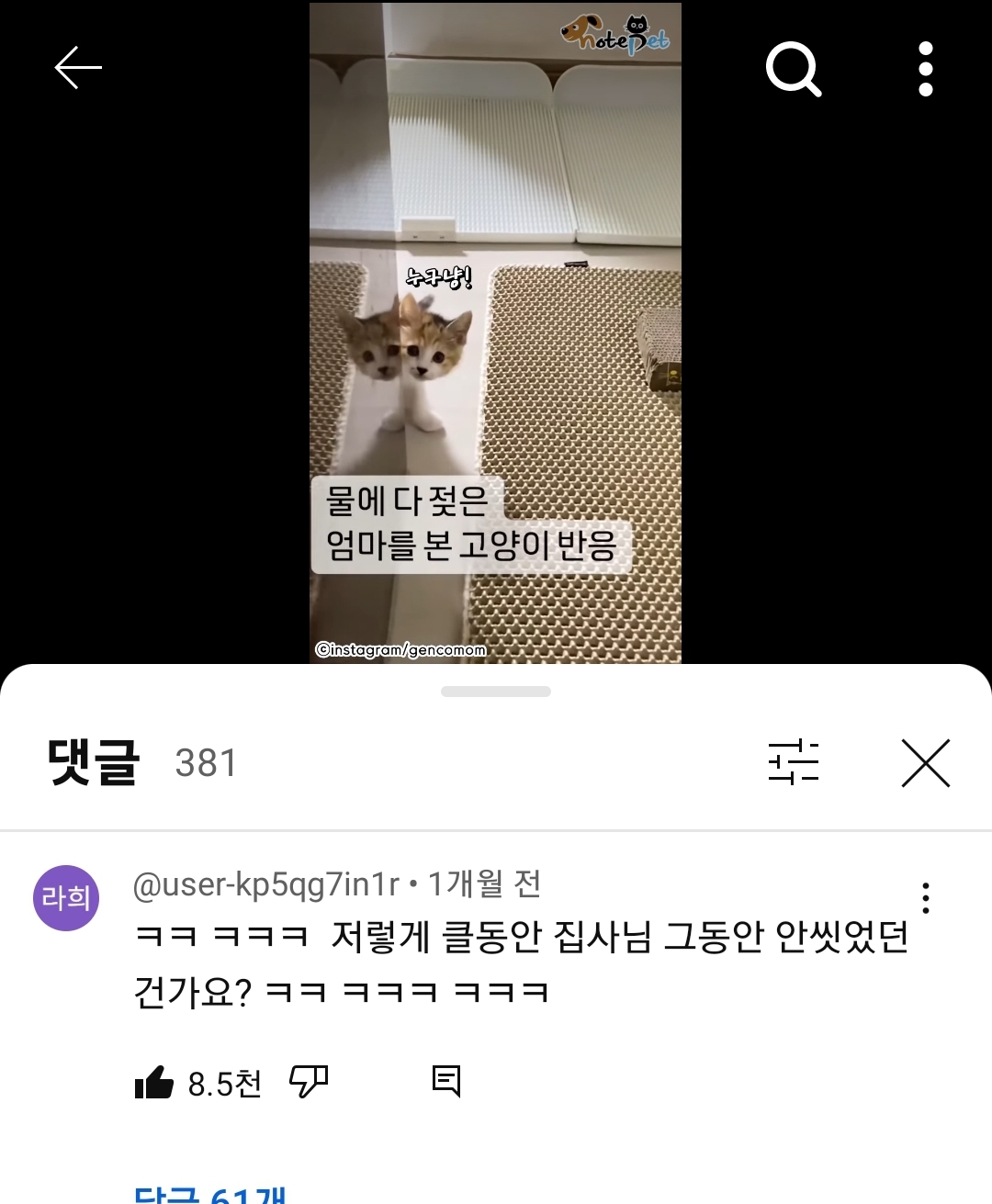Viewport: 992px width, 1204px height.
Task: Reply to the comment by @user-kp5qg7in1r
Action: pyautogui.click(x=446, y=1082)
